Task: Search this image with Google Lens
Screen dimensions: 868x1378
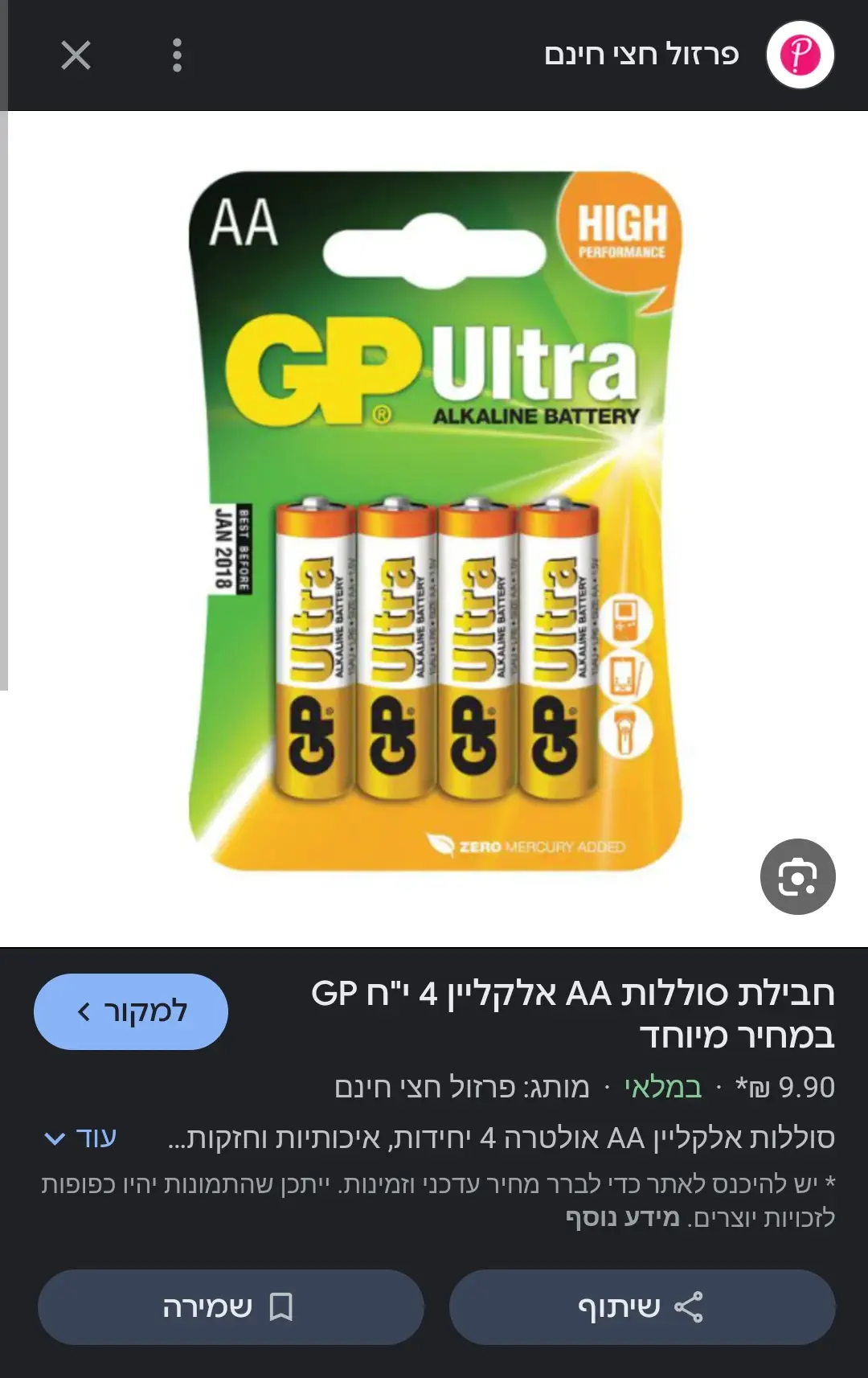Action: (797, 876)
